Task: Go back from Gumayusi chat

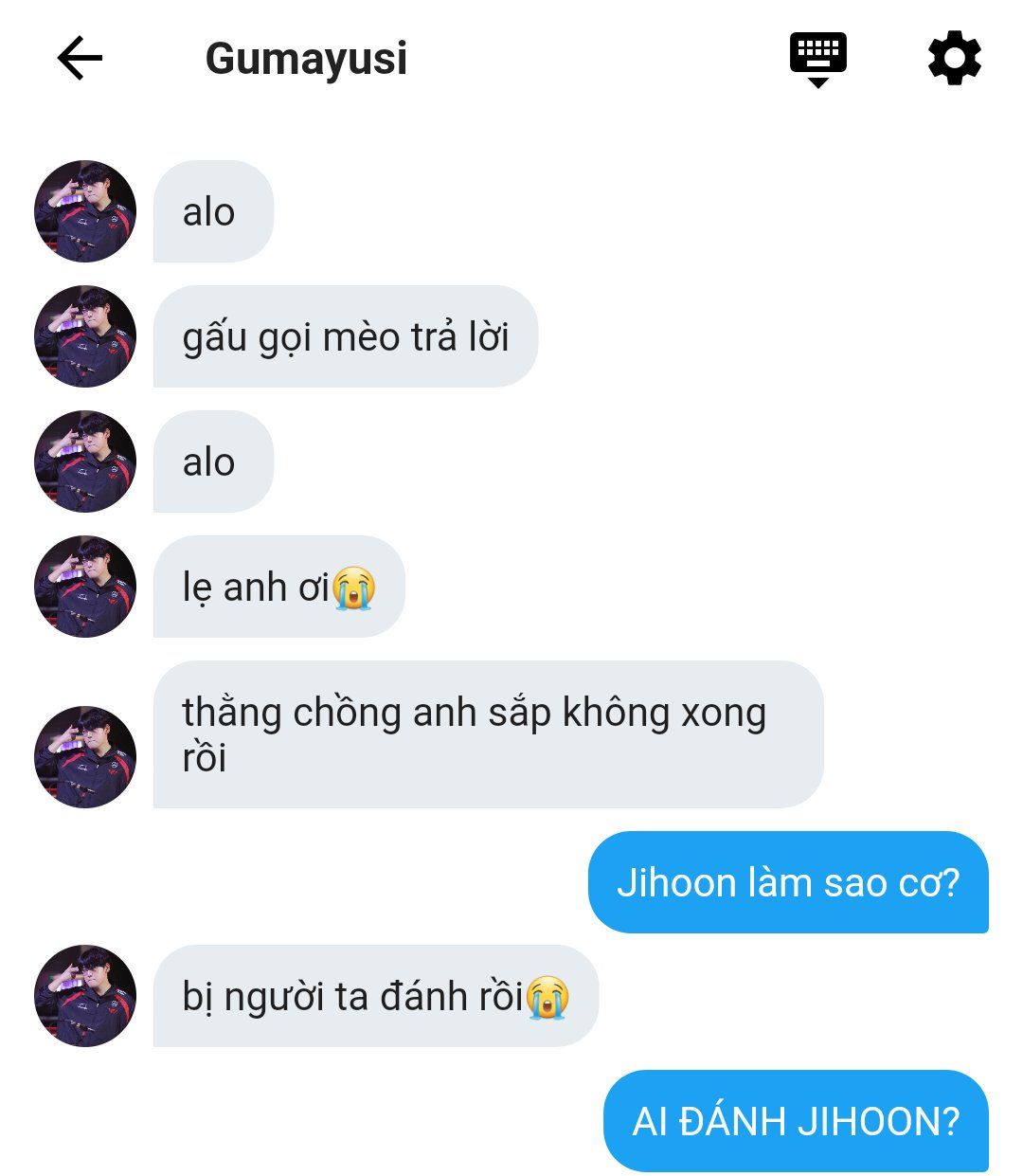Action: coord(80,59)
